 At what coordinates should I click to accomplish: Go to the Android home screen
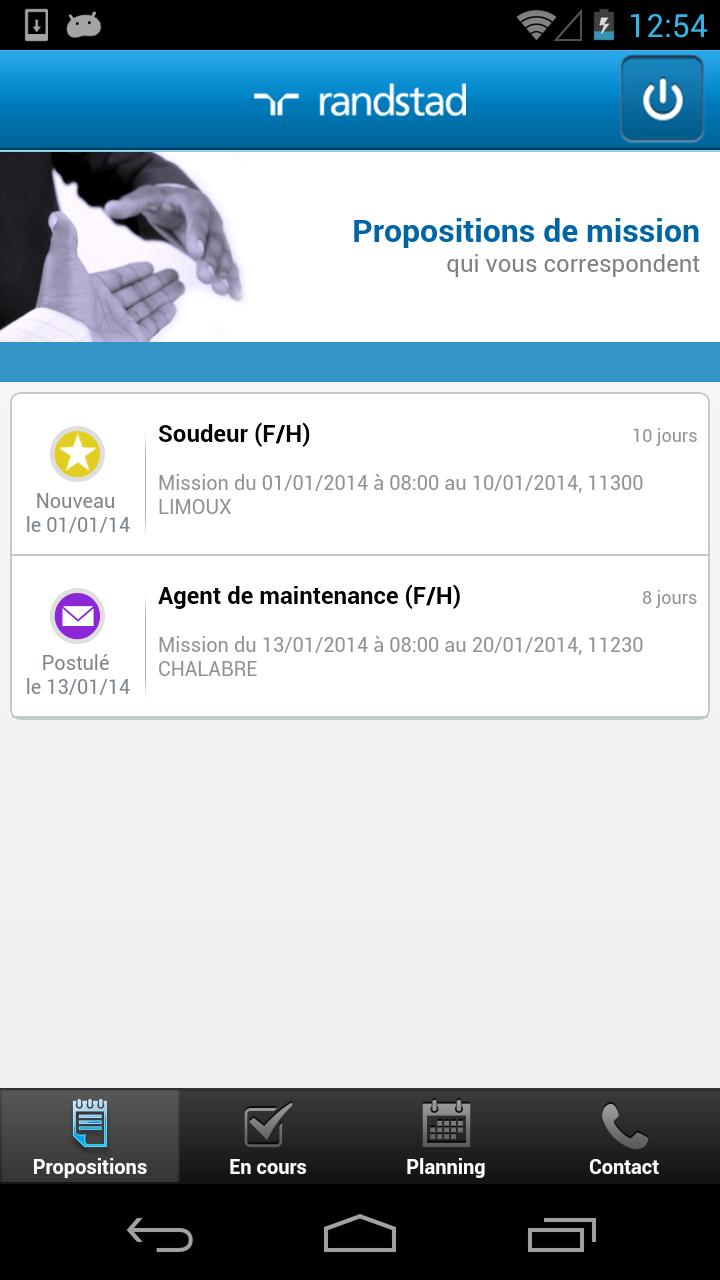[360, 1234]
